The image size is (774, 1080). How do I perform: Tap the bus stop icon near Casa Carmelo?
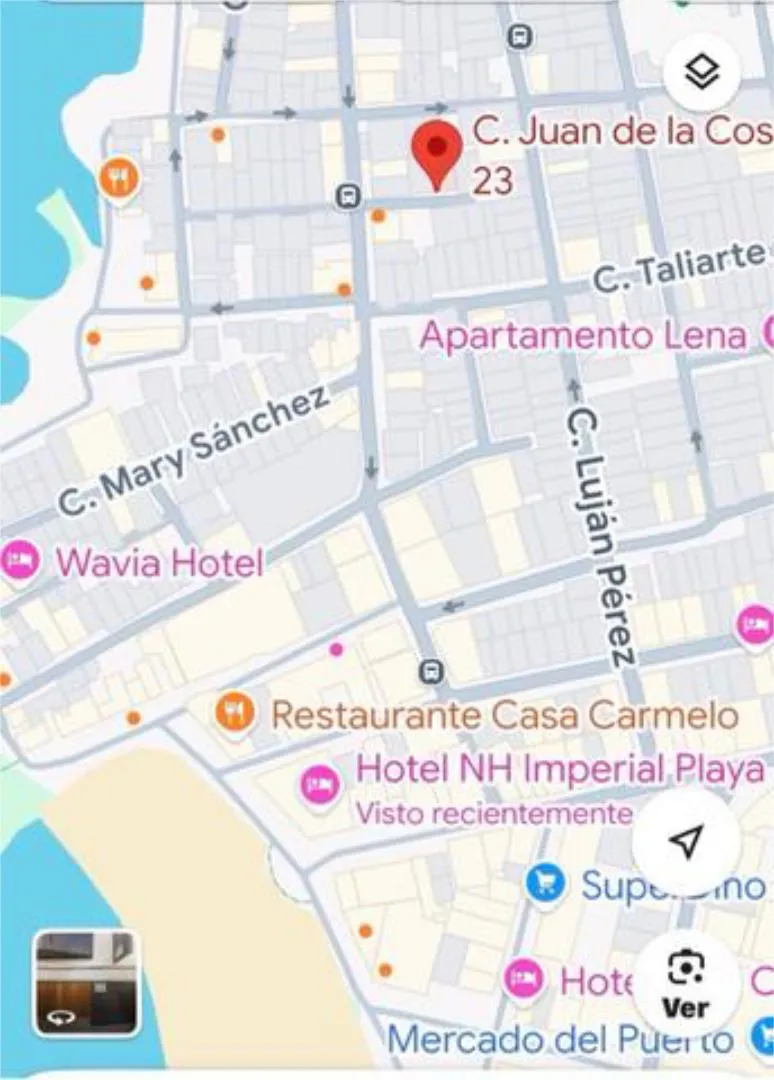pos(432,670)
